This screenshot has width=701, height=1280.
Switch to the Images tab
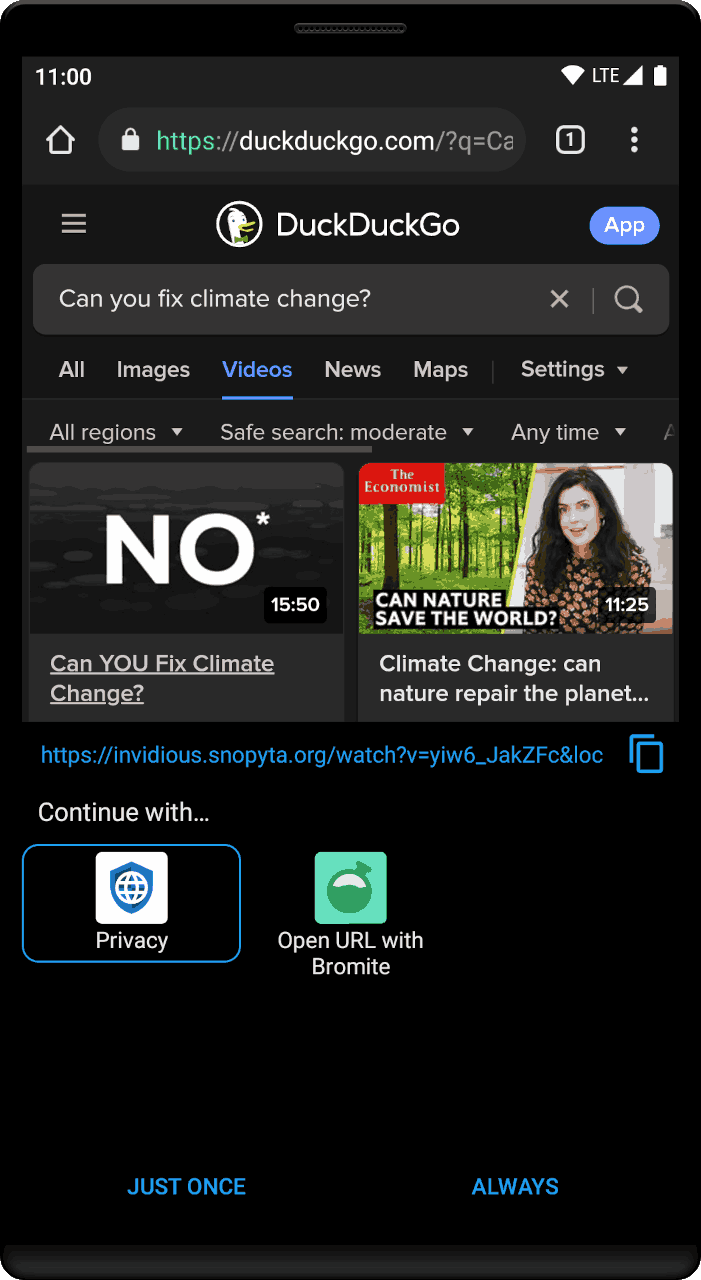153,369
